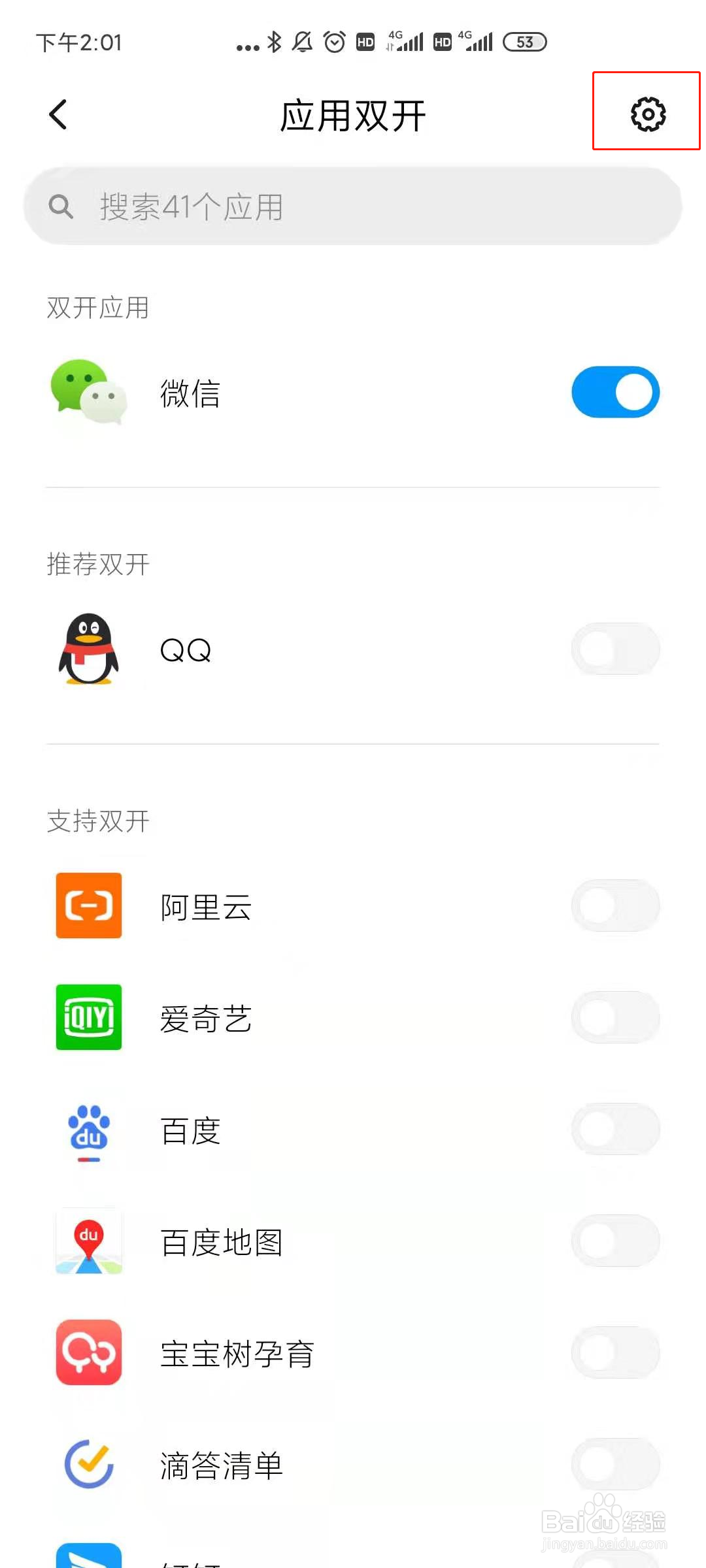This screenshot has width=706, height=1568.
Task: Select the Aliyun (阿里云) app icon
Action: [x=88, y=906]
